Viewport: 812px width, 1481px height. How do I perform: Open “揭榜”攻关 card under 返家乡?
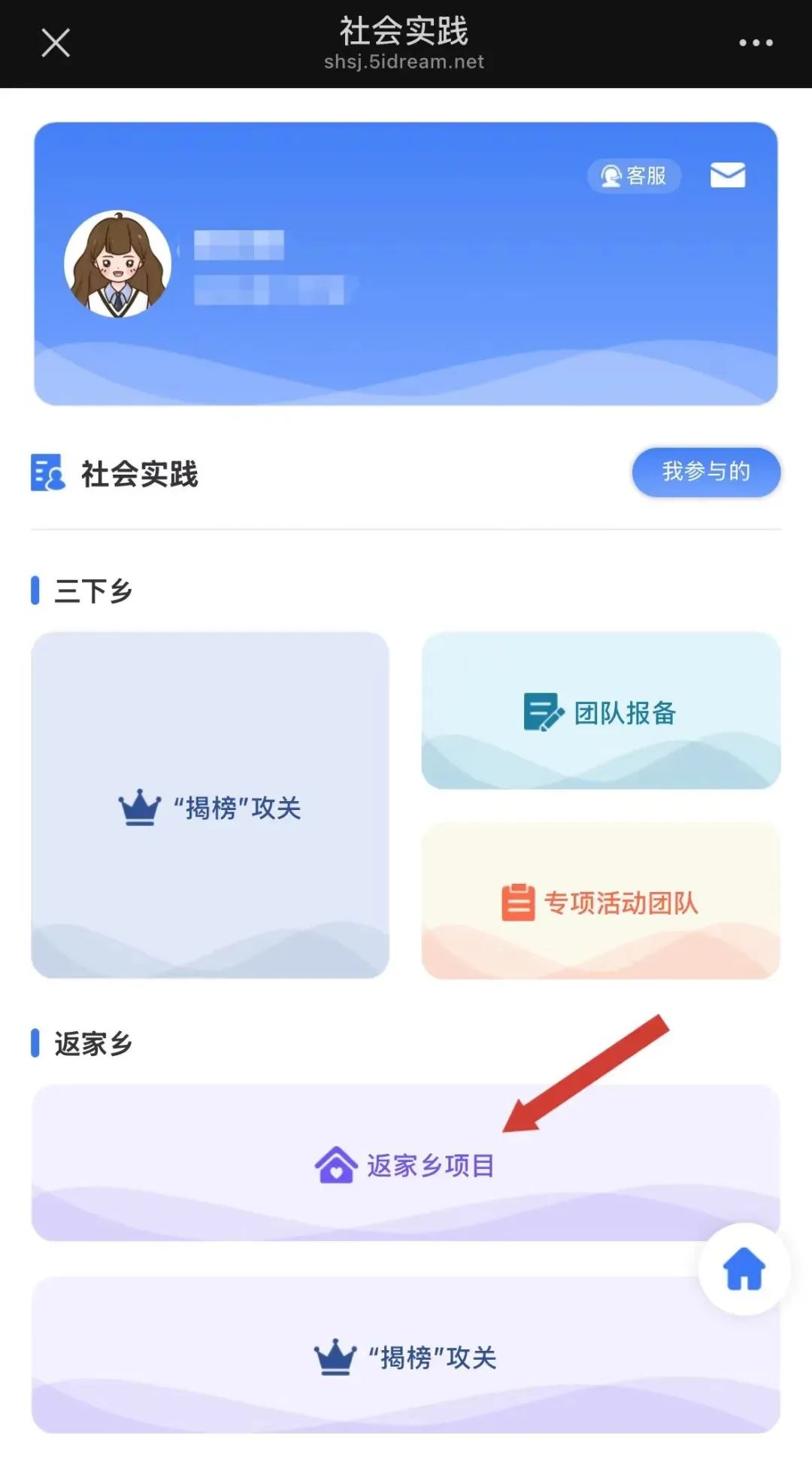pos(405,1355)
